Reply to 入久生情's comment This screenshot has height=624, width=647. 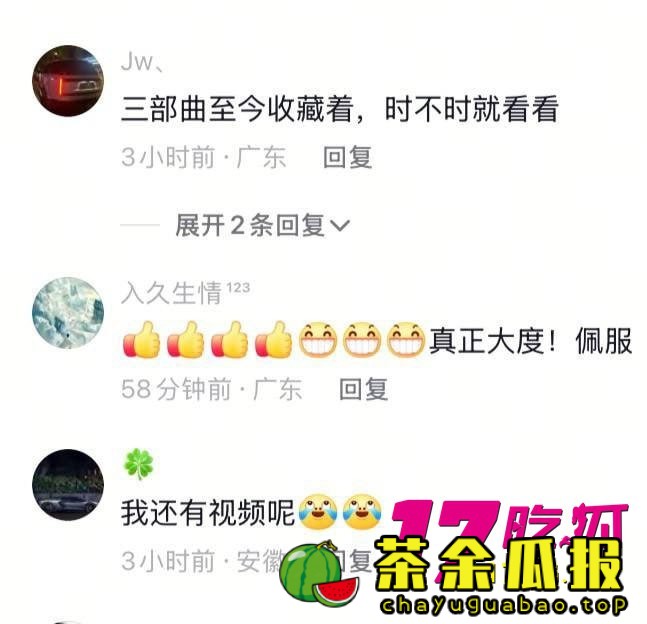(x=362, y=389)
